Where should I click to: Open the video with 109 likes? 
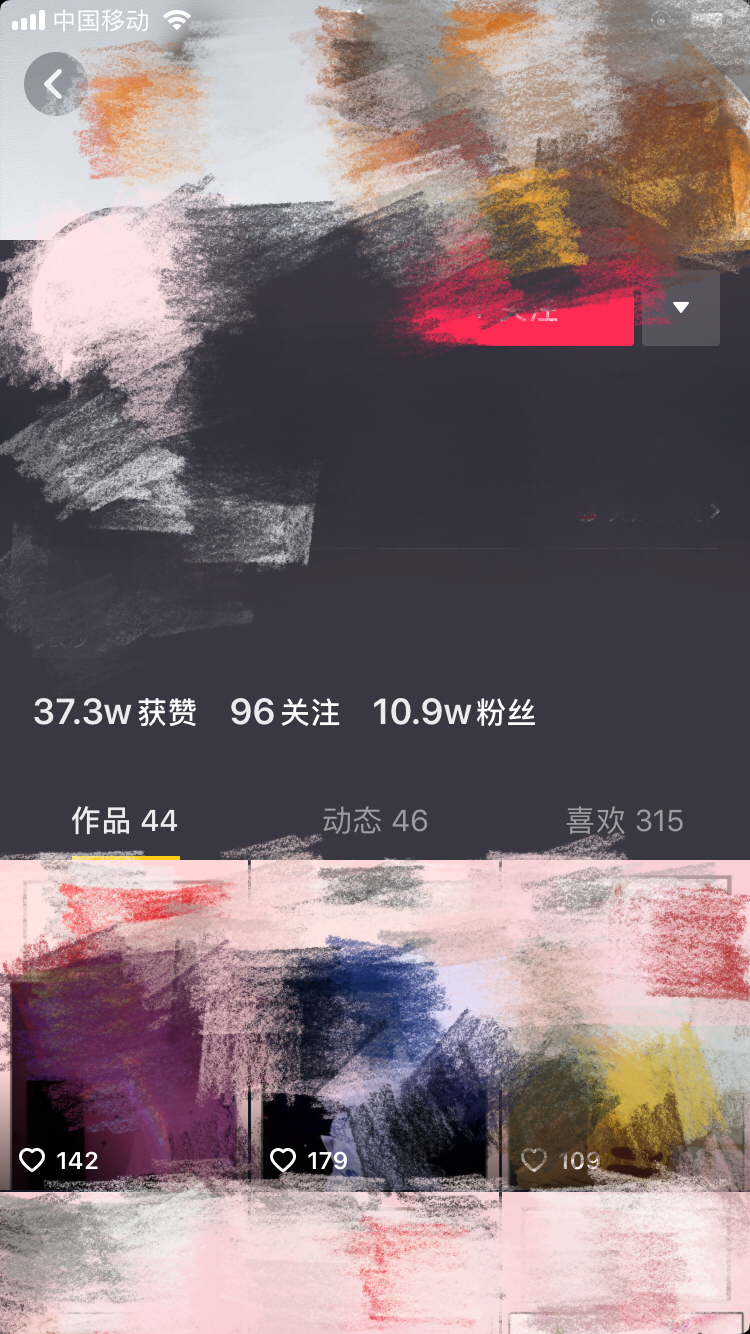coord(625,1025)
